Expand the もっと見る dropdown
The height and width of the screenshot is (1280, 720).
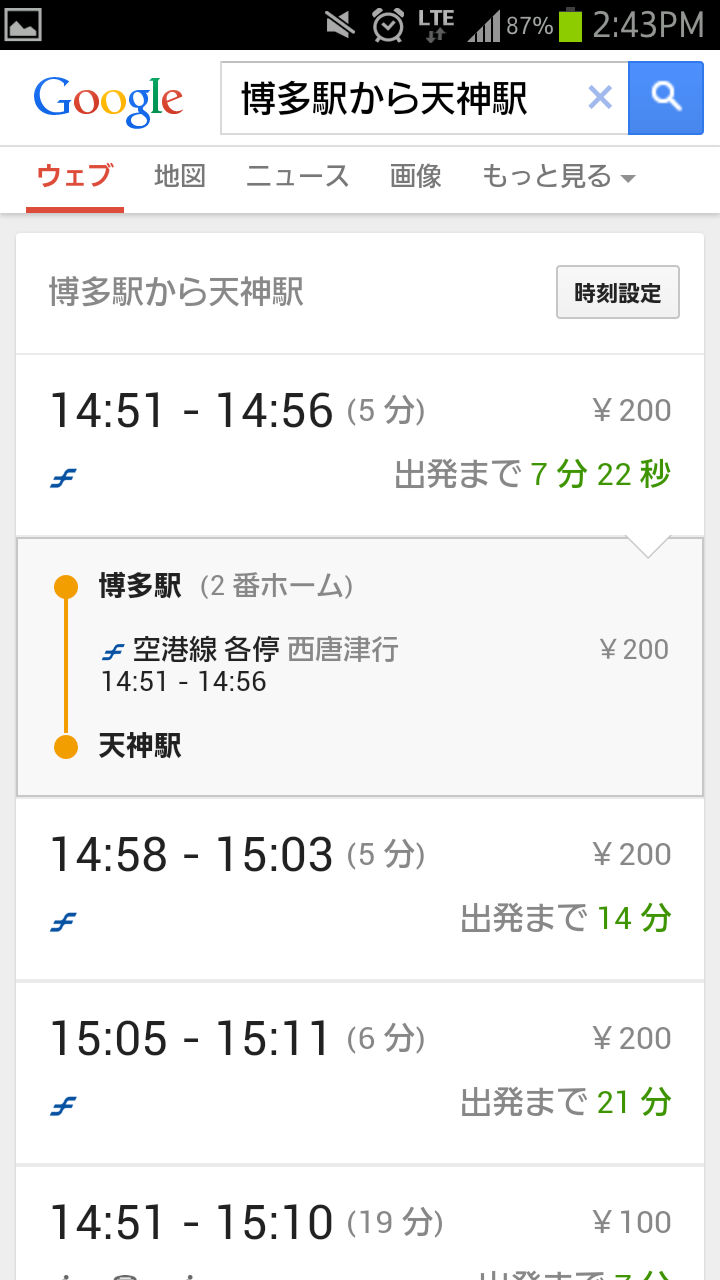(x=559, y=177)
